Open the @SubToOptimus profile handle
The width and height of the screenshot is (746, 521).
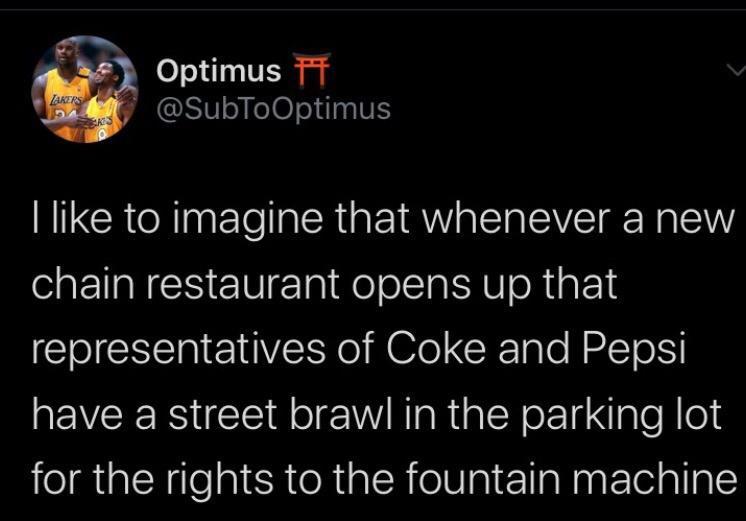[x=274, y=108]
